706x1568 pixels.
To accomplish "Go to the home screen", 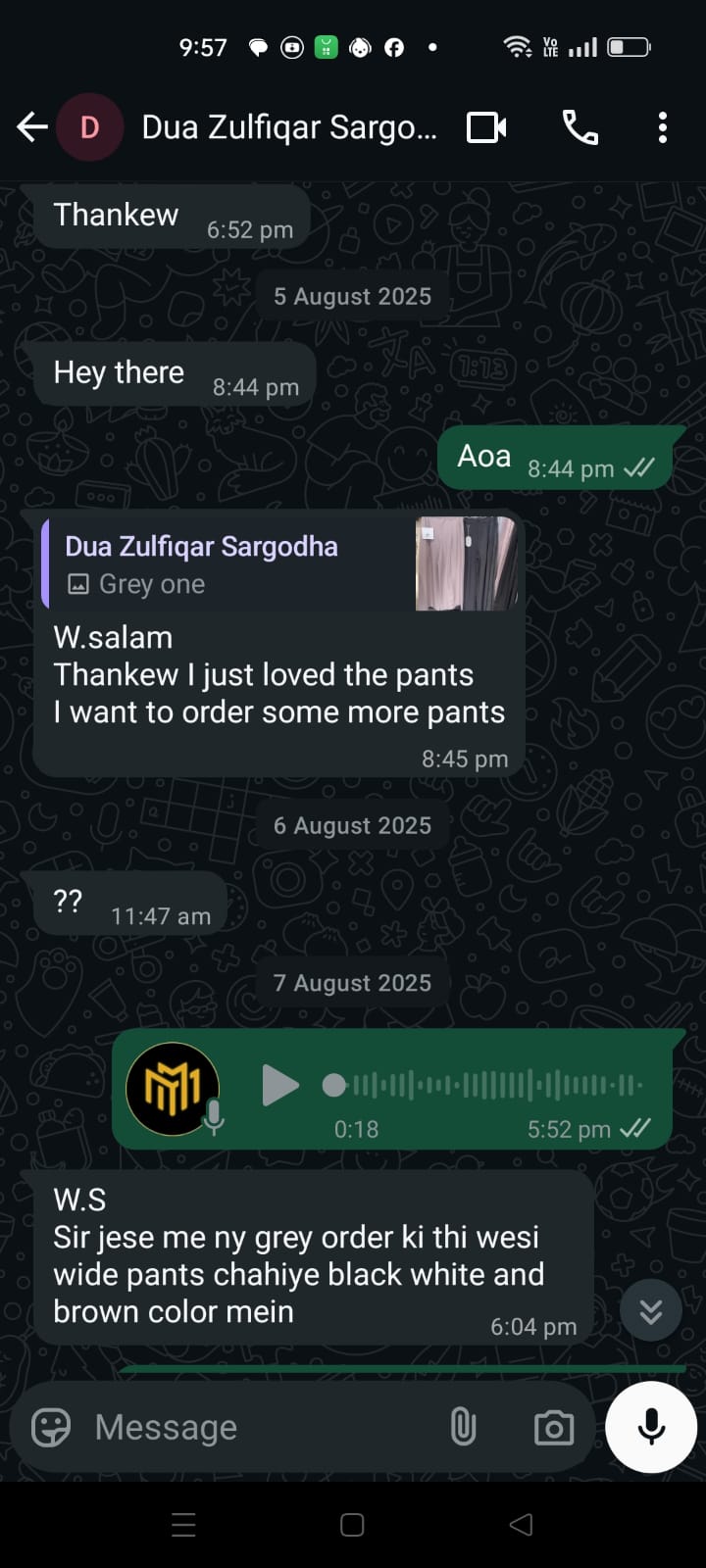I will [x=352, y=1524].
